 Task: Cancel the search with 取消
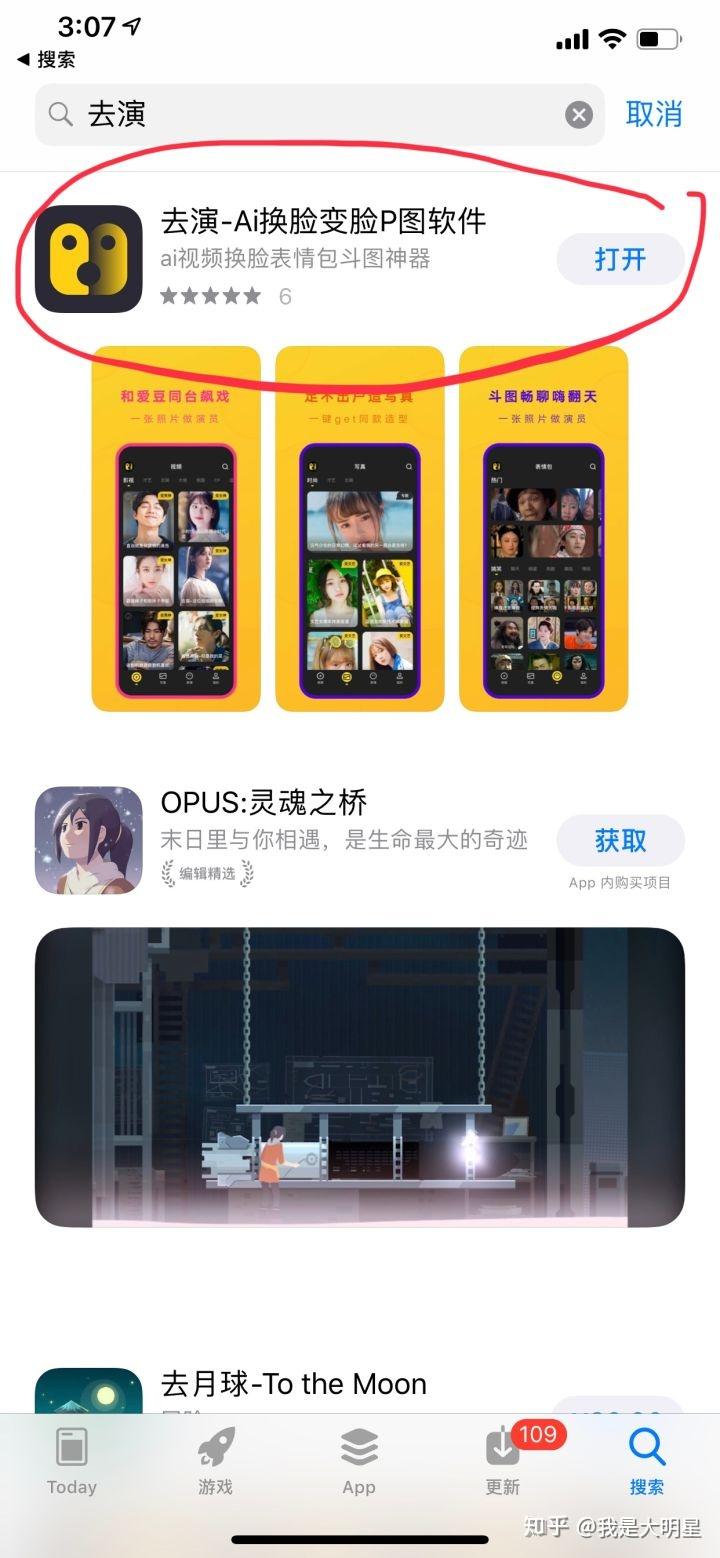point(654,114)
